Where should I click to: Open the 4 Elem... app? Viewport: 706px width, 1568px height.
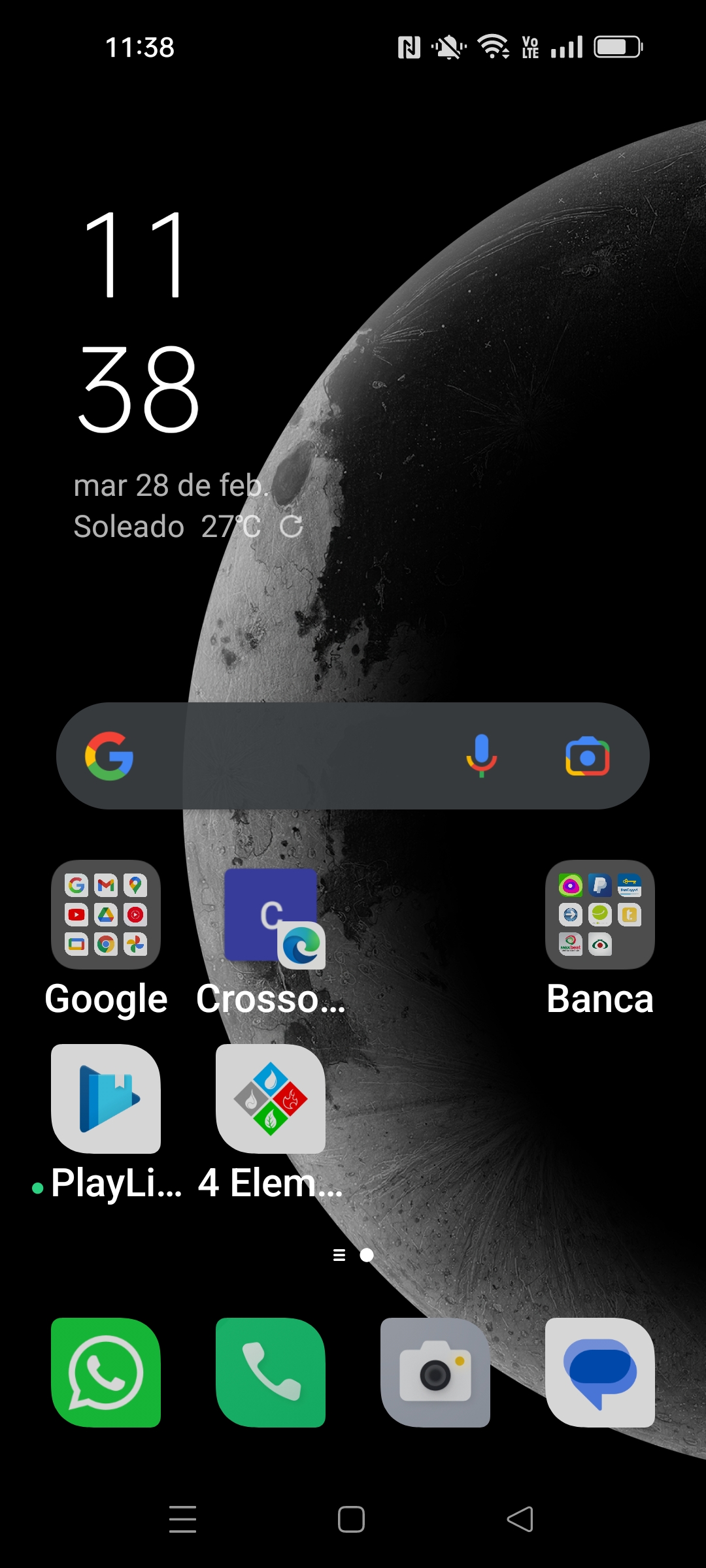point(271,1099)
